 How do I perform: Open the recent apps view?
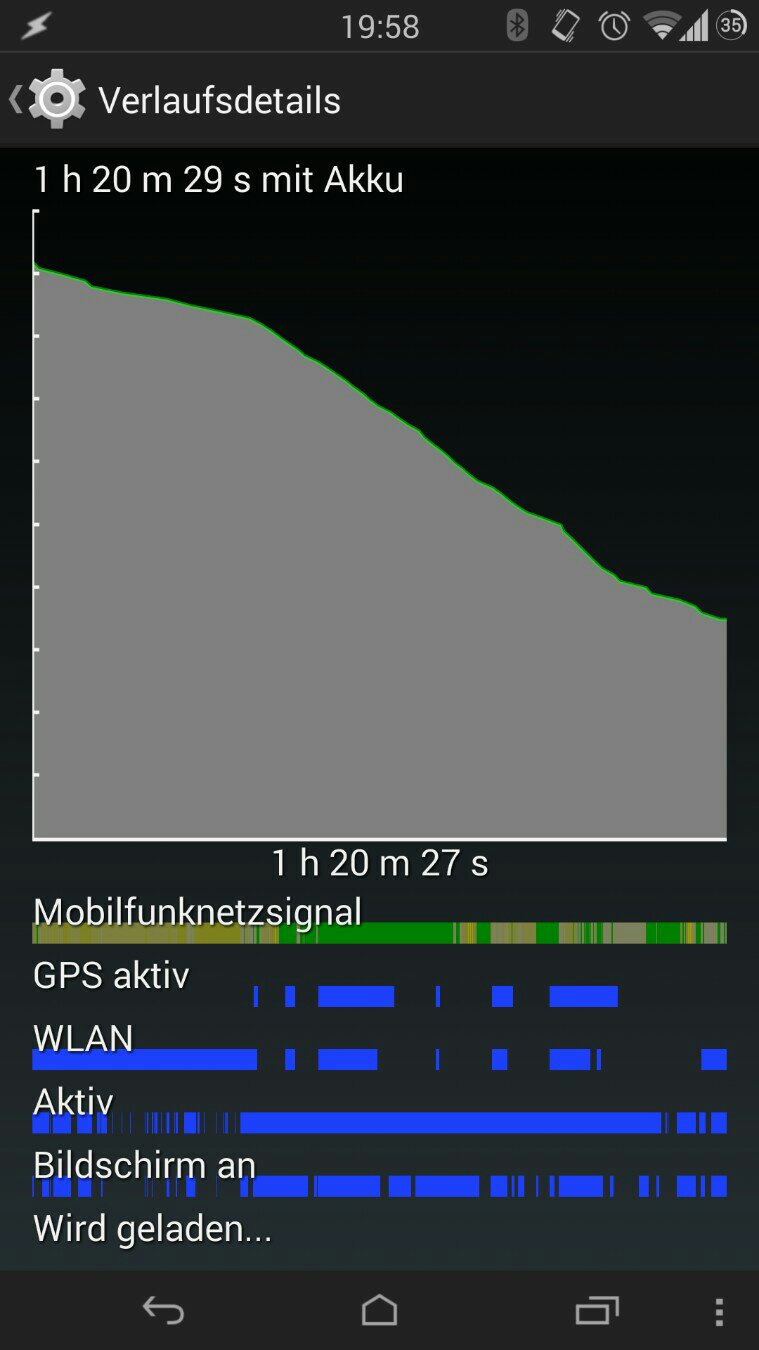597,1310
